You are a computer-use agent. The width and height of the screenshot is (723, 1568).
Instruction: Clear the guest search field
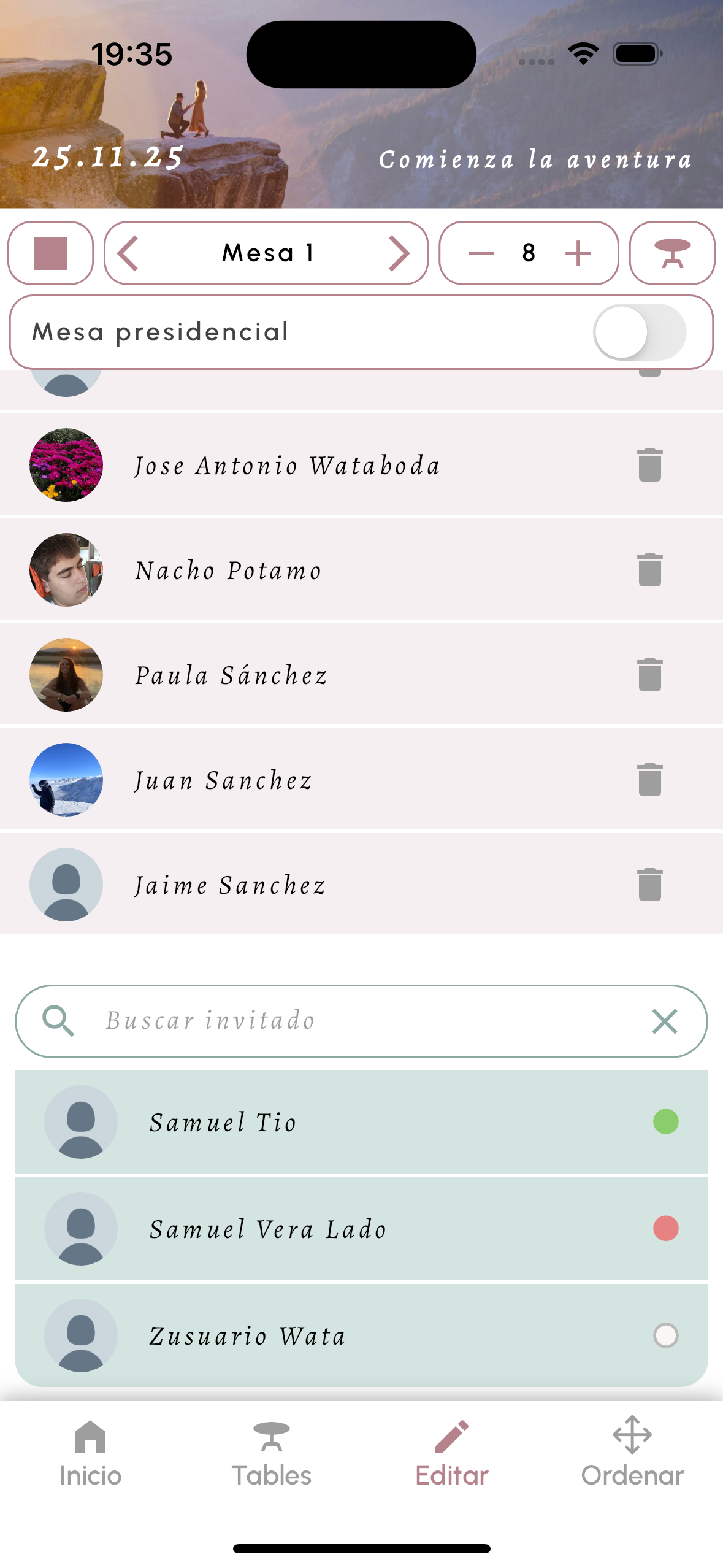pyautogui.click(x=664, y=1021)
